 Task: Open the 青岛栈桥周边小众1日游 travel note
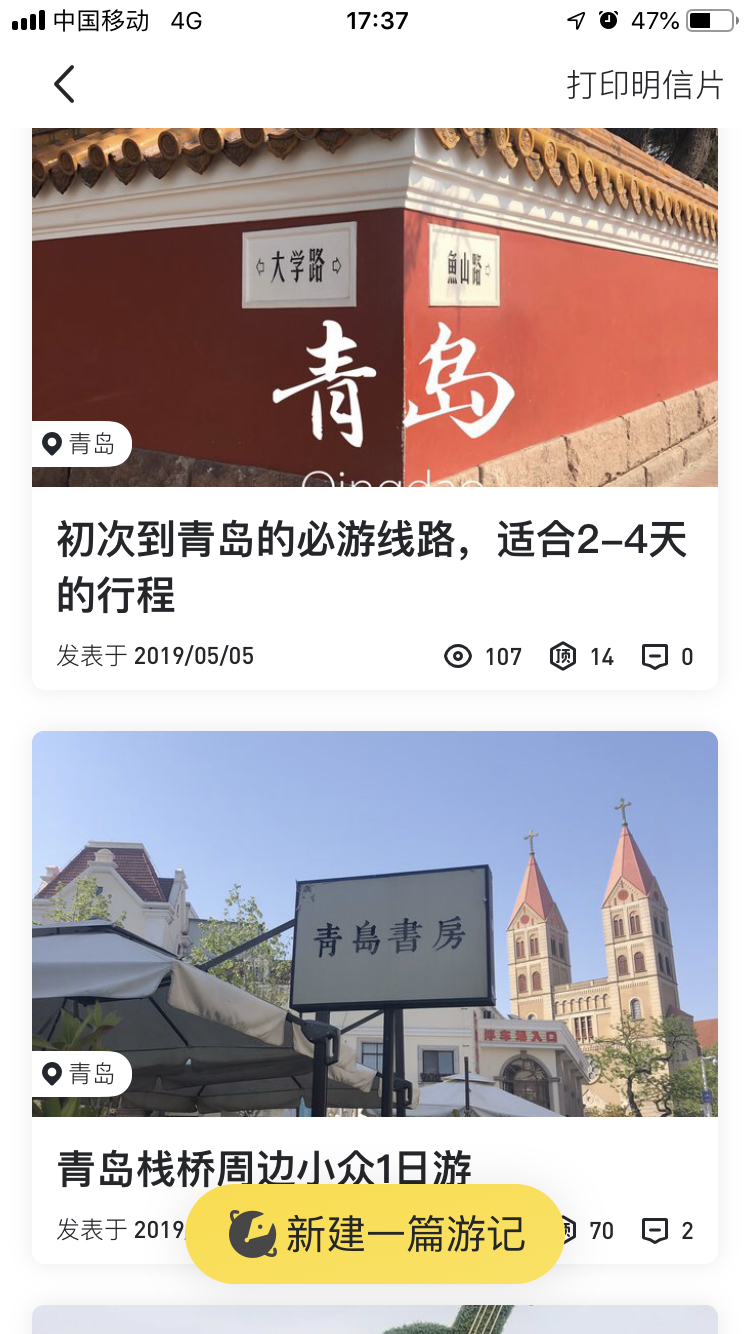[x=264, y=1166]
